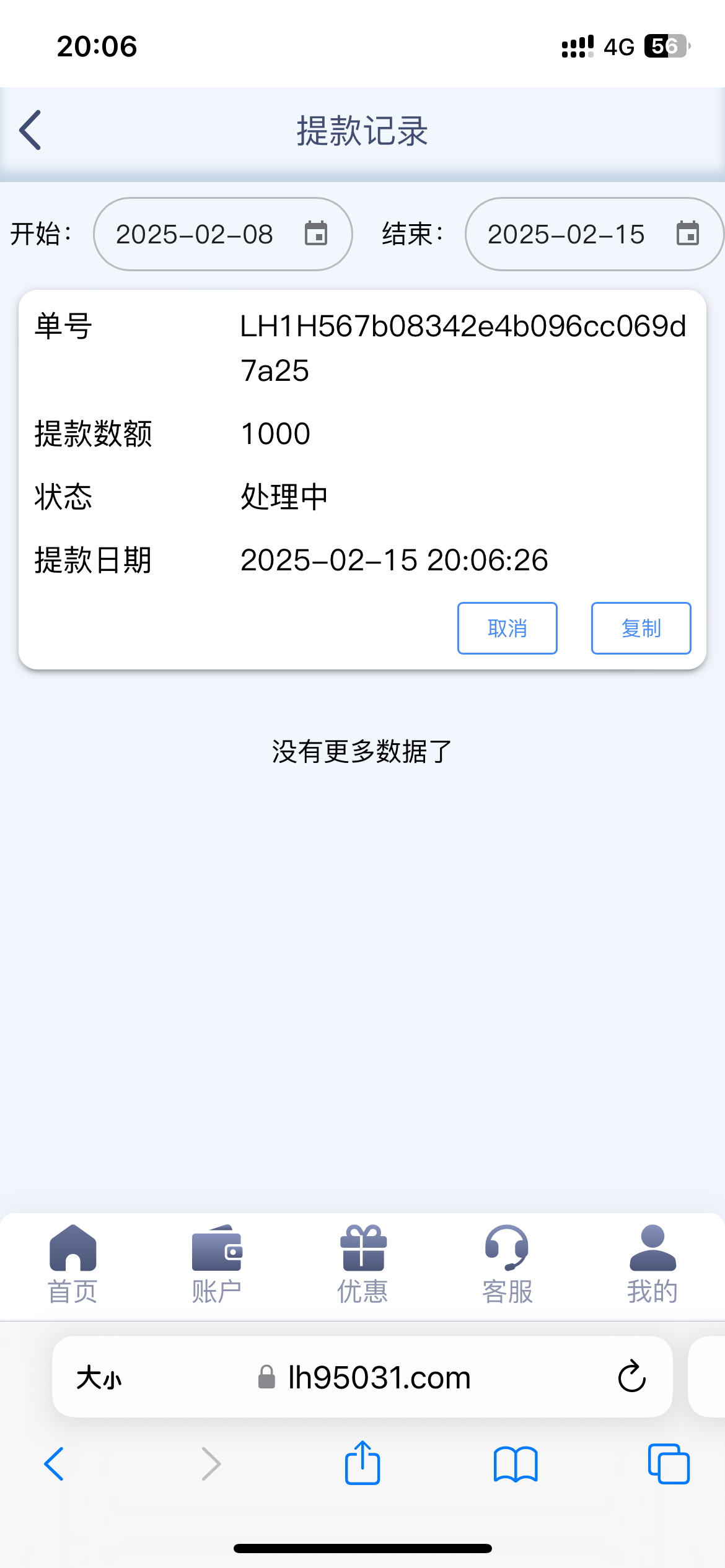This screenshot has width=725, height=1568.
Task: Cancel the pending withdrawal with 取消
Action: tap(507, 628)
